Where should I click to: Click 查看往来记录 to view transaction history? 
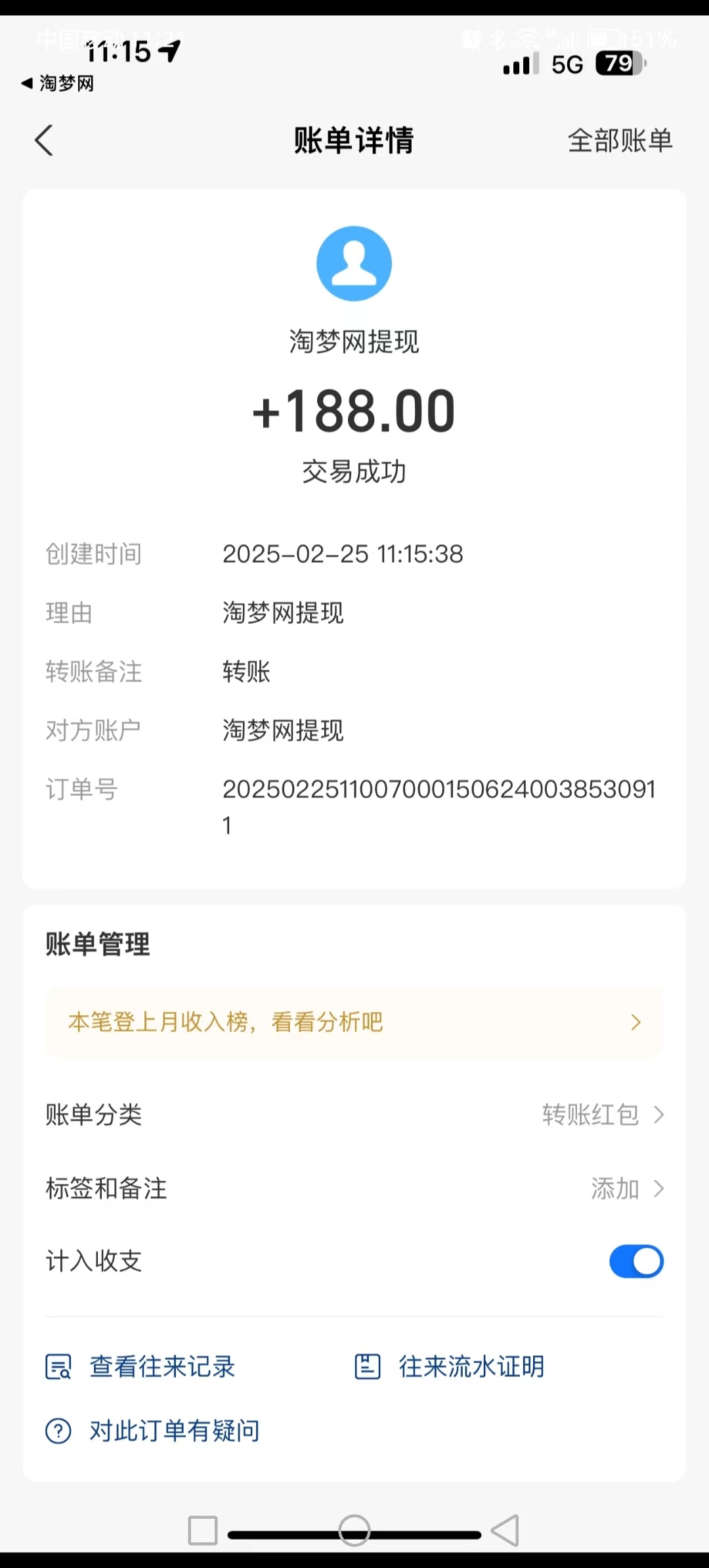(x=161, y=1366)
